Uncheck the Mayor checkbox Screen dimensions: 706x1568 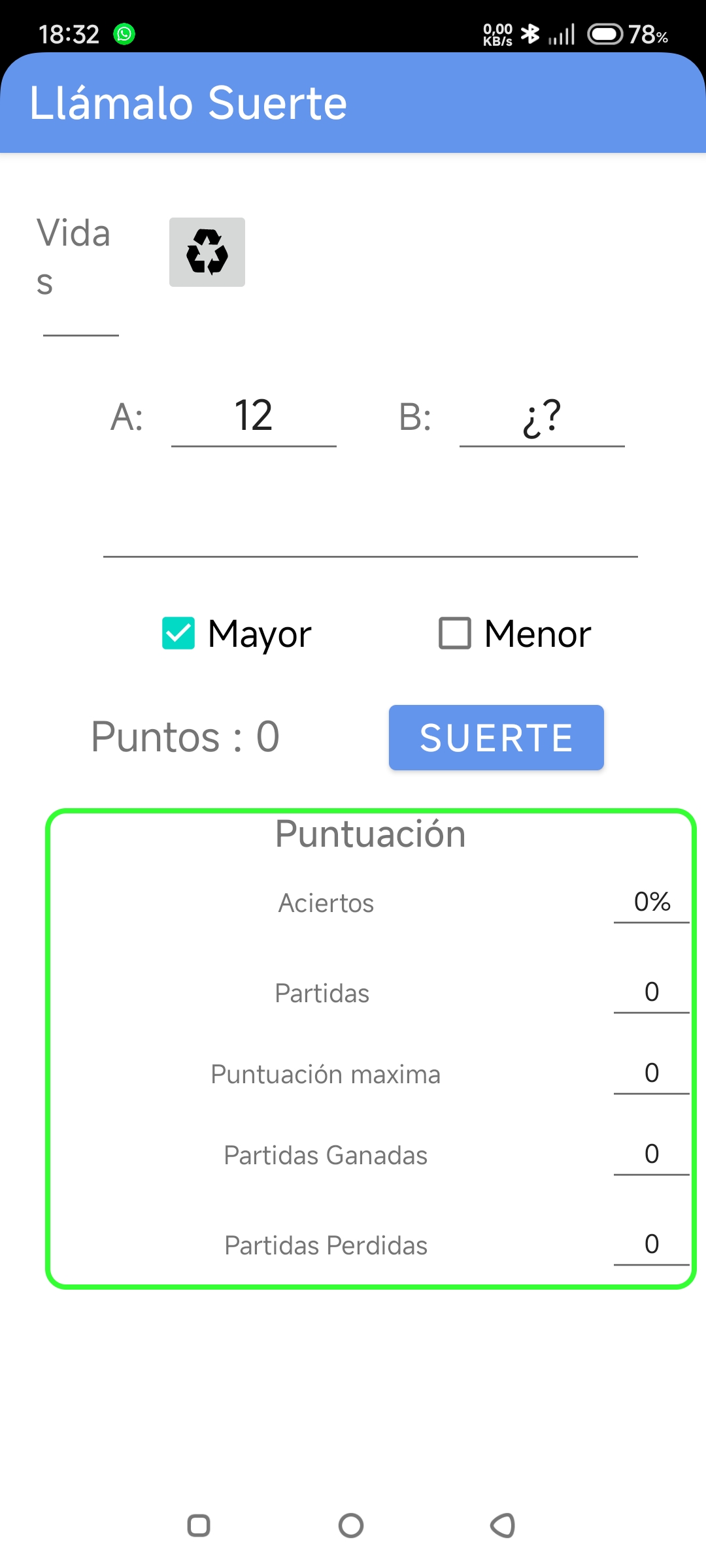(x=178, y=633)
